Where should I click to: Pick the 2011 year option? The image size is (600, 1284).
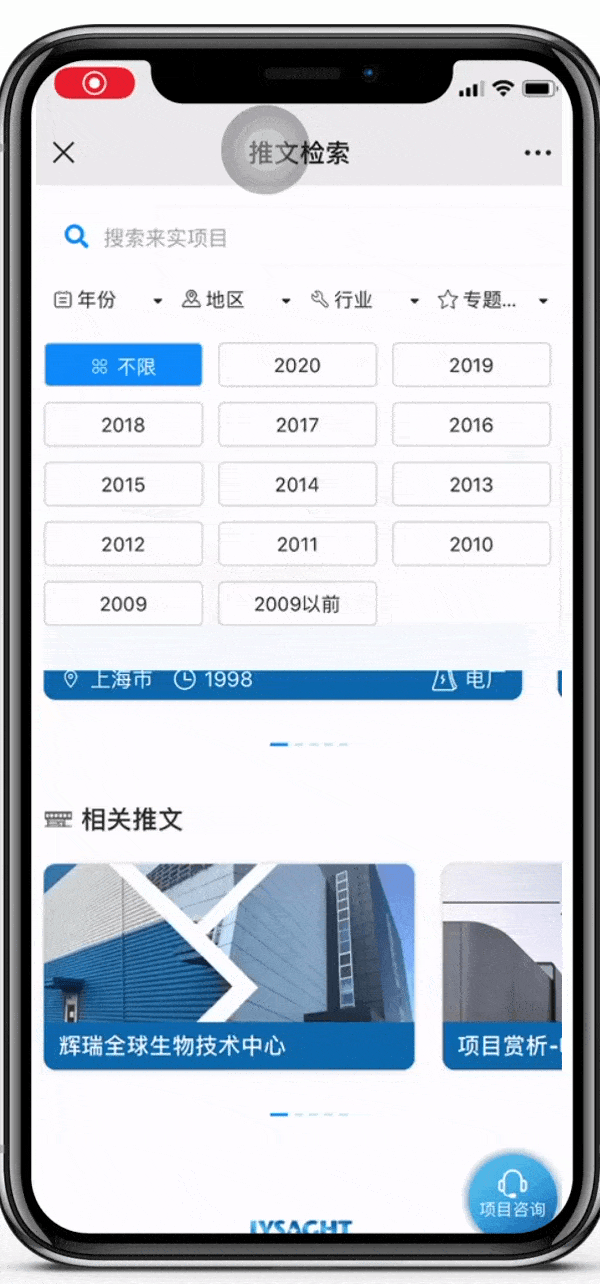point(297,544)
